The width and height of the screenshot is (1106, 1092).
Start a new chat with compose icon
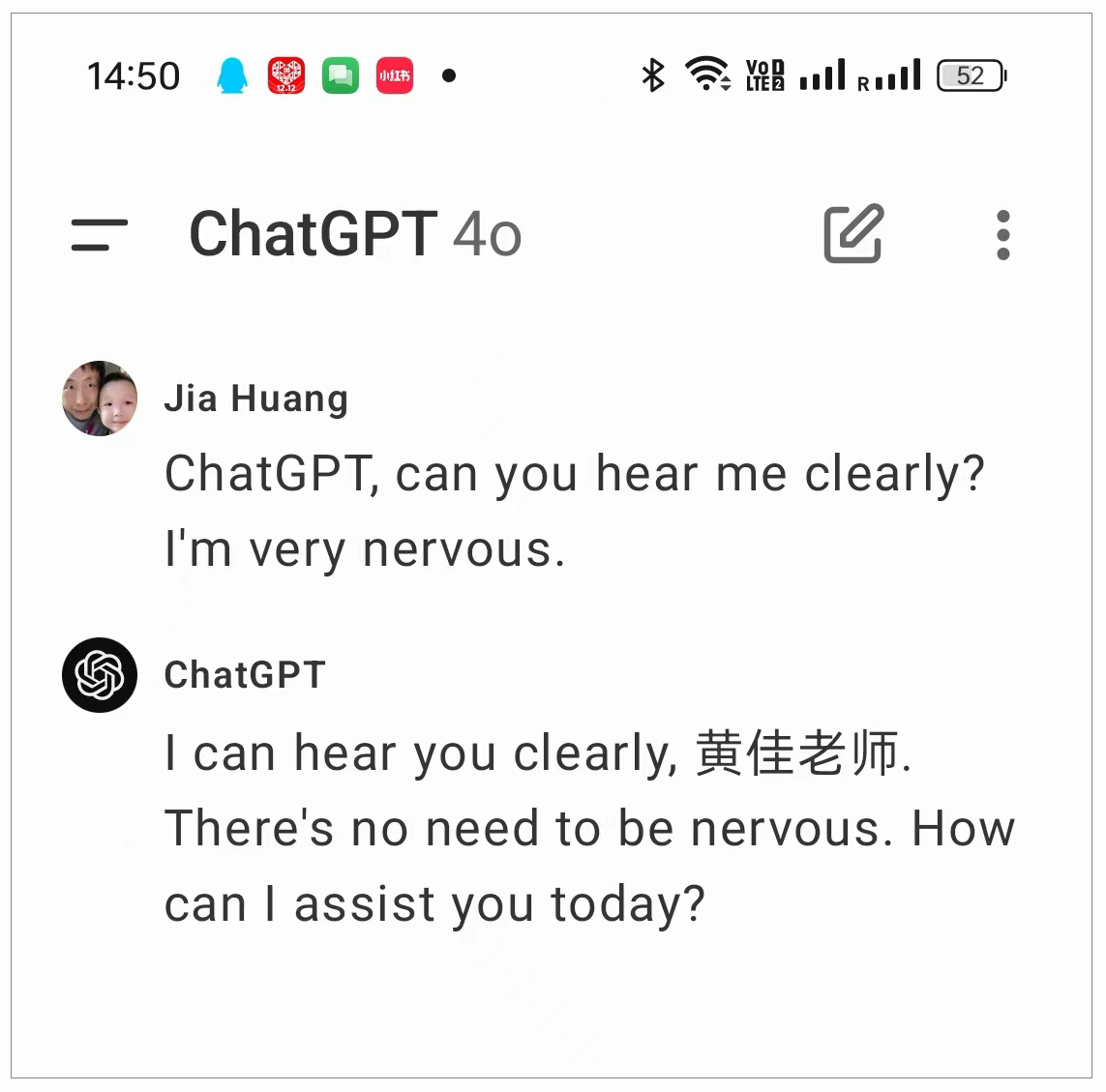tap(852, 234)
